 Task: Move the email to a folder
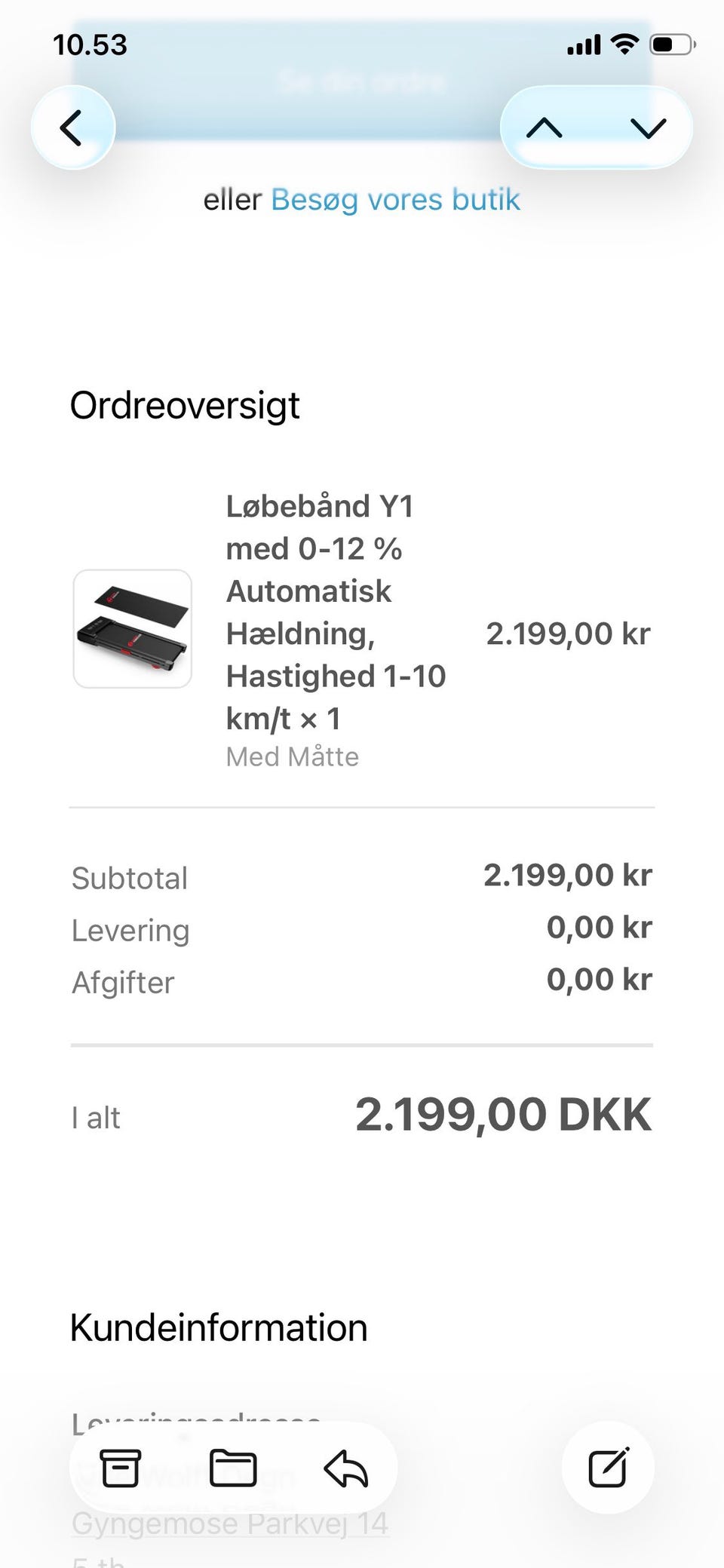pos(232,1468)
